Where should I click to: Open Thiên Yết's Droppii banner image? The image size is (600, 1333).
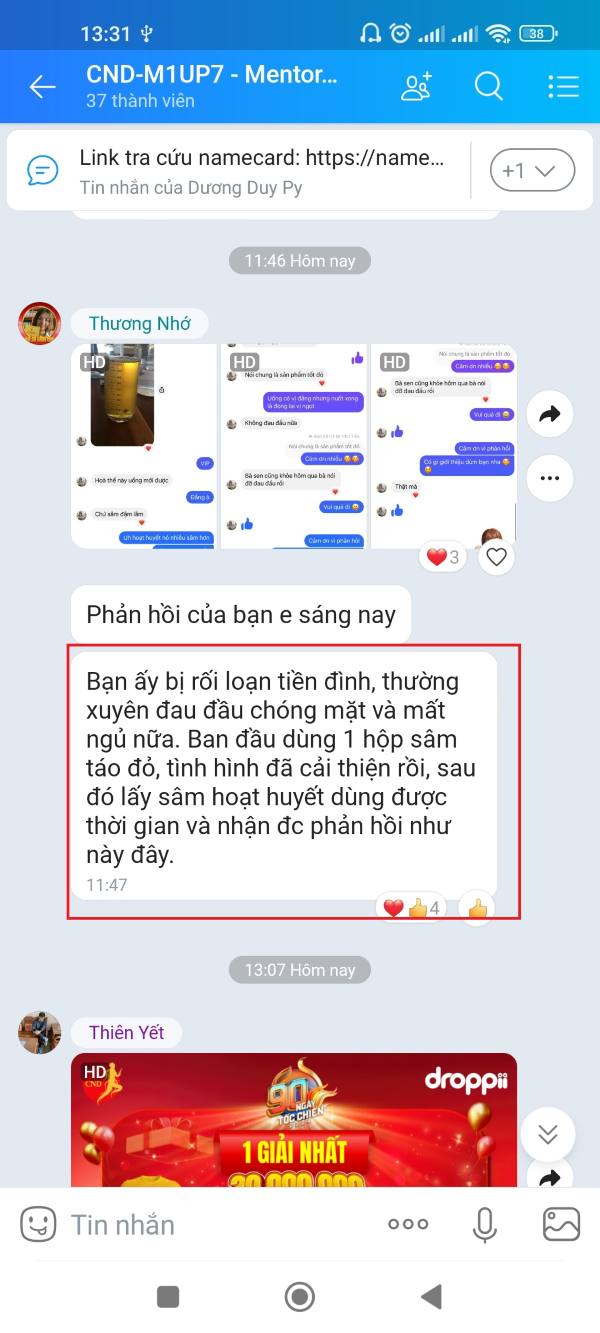pos(294,1120)
